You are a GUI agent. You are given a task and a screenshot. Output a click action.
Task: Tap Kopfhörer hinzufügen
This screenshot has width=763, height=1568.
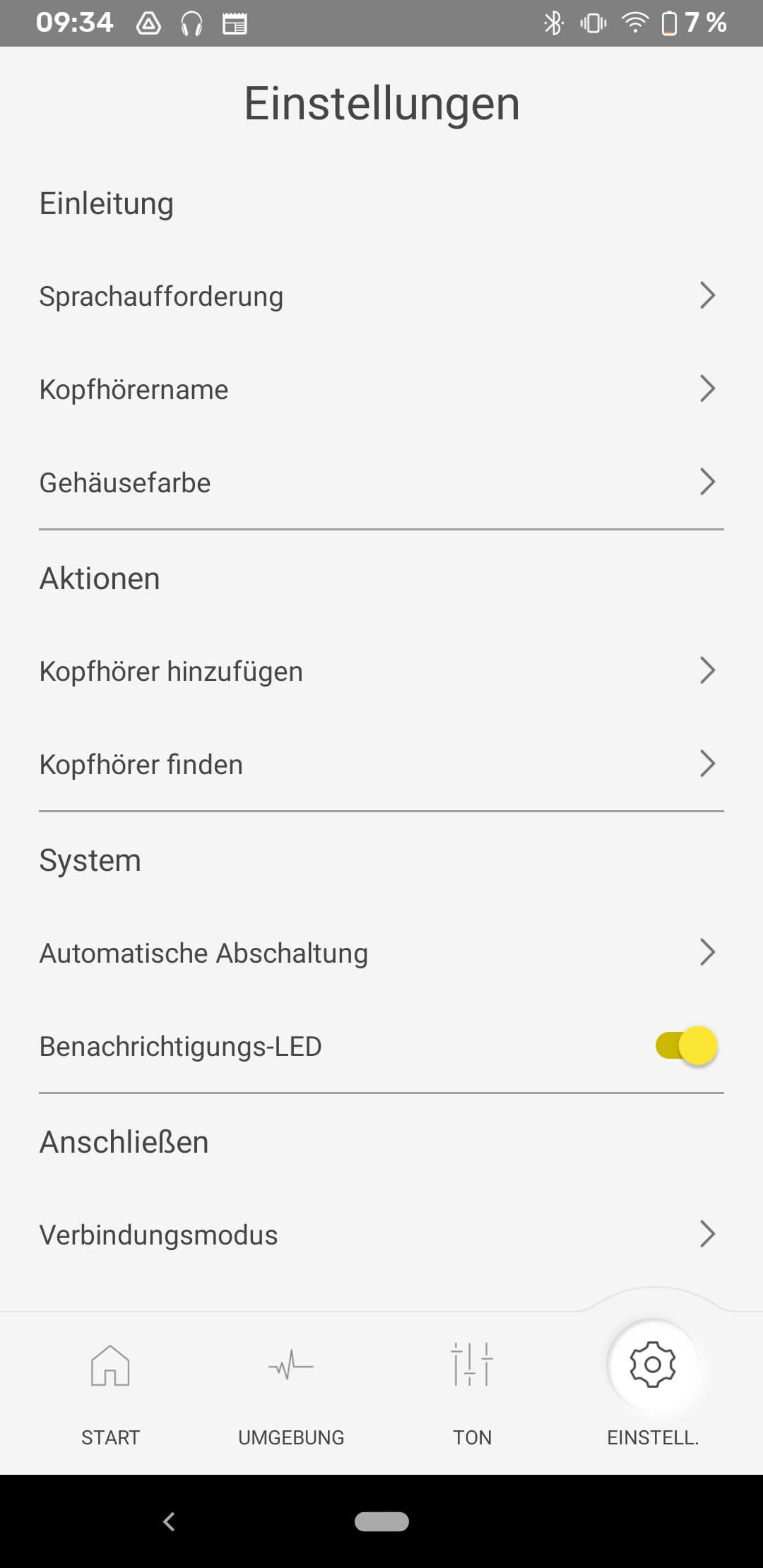pos(381,671)
